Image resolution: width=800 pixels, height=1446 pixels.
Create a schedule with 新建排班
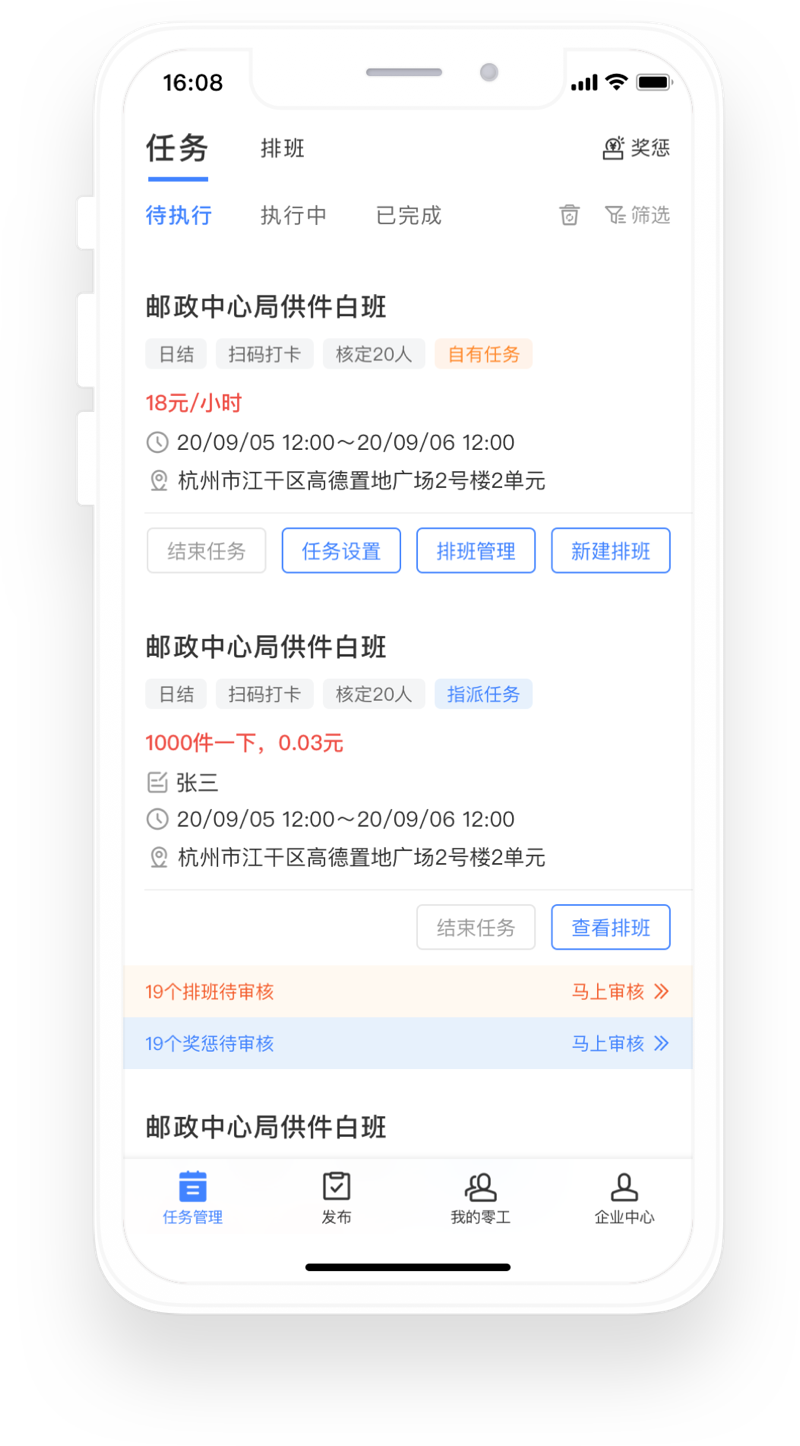point(611,551)
